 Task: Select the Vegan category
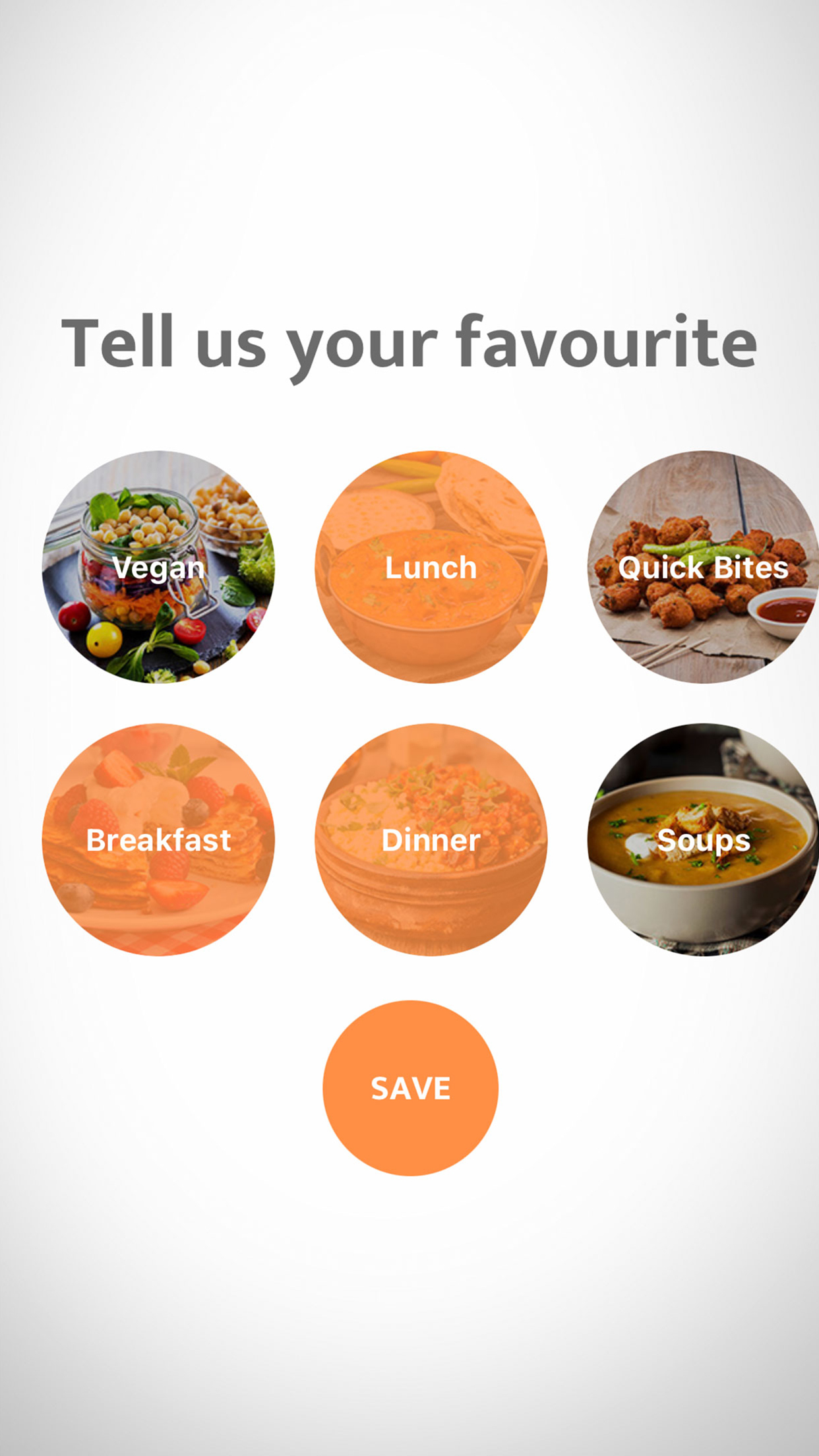click(158, 567)
